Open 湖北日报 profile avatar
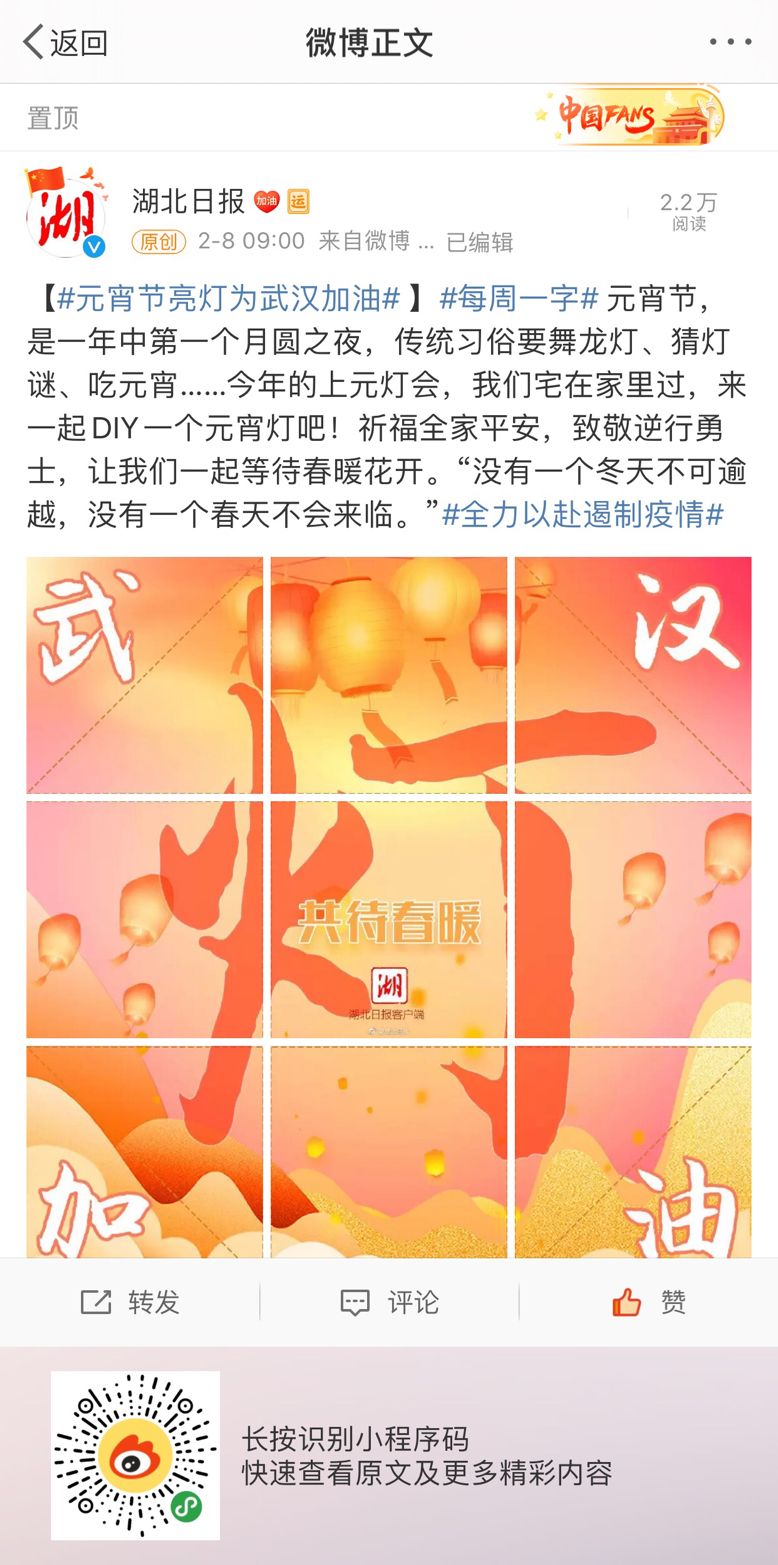This screenshot has height=1565, width=778. pyautogui.click(x=66, y=211)
